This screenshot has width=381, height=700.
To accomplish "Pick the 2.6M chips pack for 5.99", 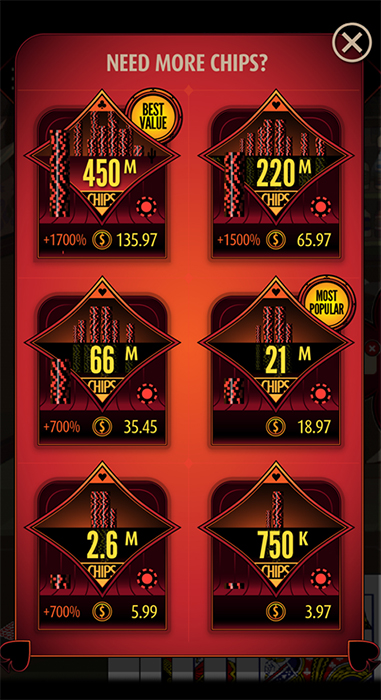I will 102,548.
